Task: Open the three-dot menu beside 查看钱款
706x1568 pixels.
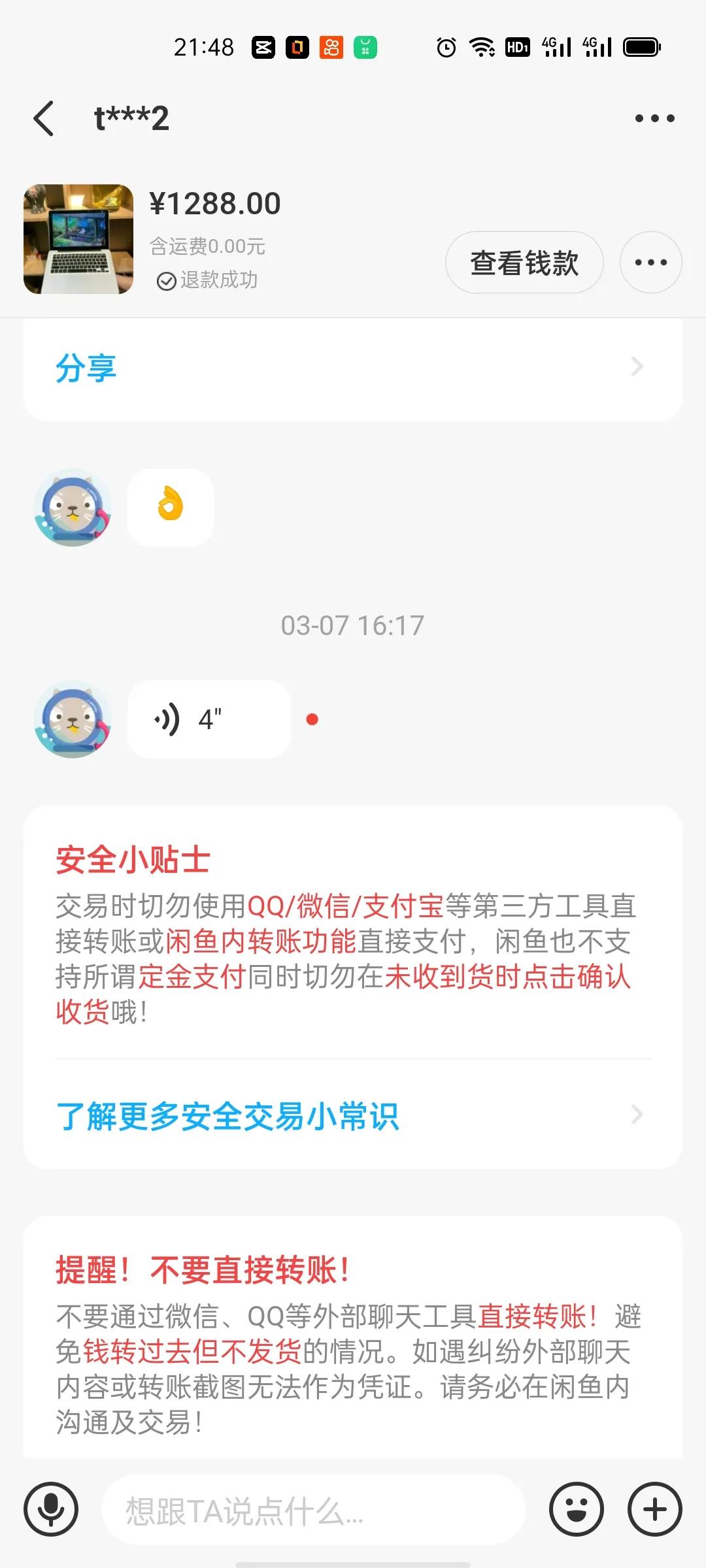Action: (x=650, y=262)
